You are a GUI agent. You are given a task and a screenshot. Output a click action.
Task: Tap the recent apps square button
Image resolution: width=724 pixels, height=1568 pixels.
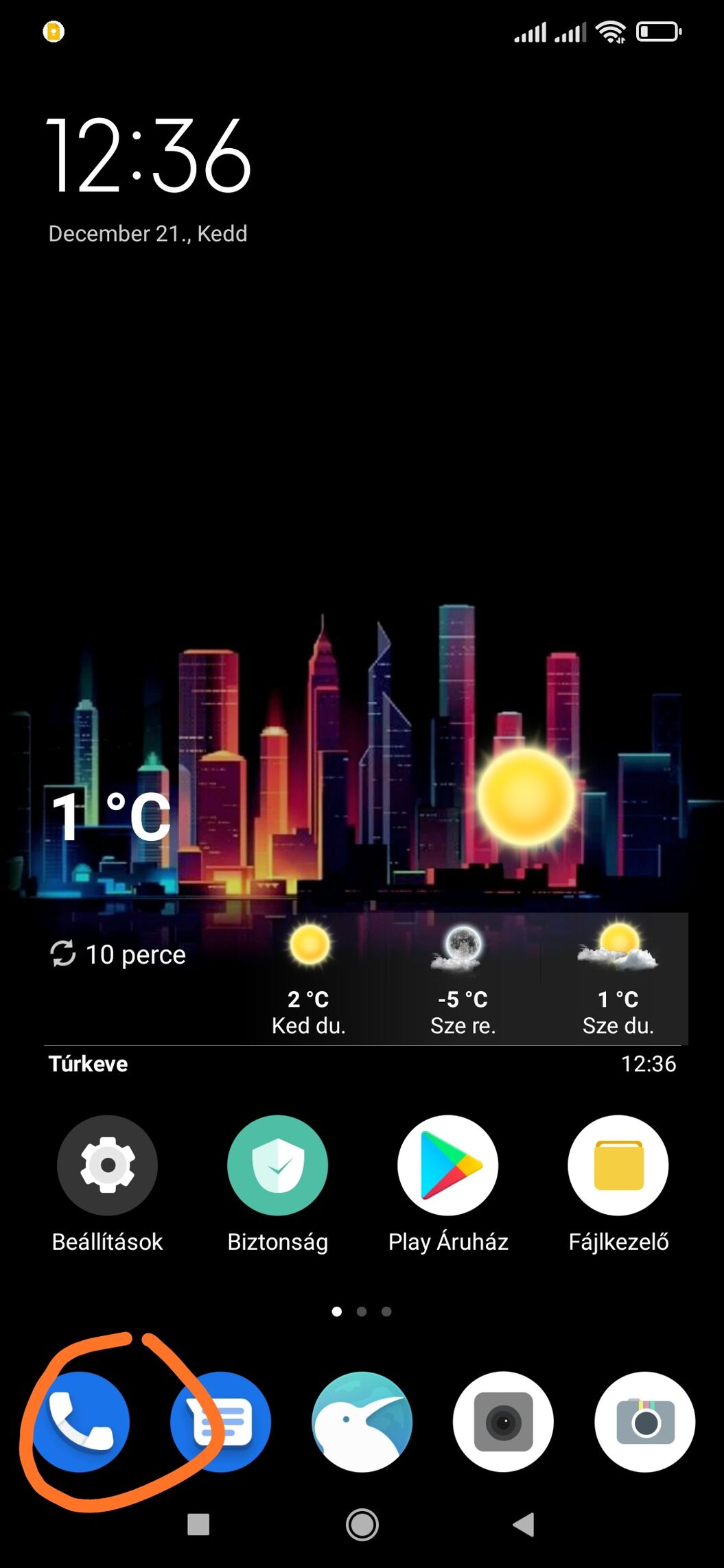pos(198,1524)
